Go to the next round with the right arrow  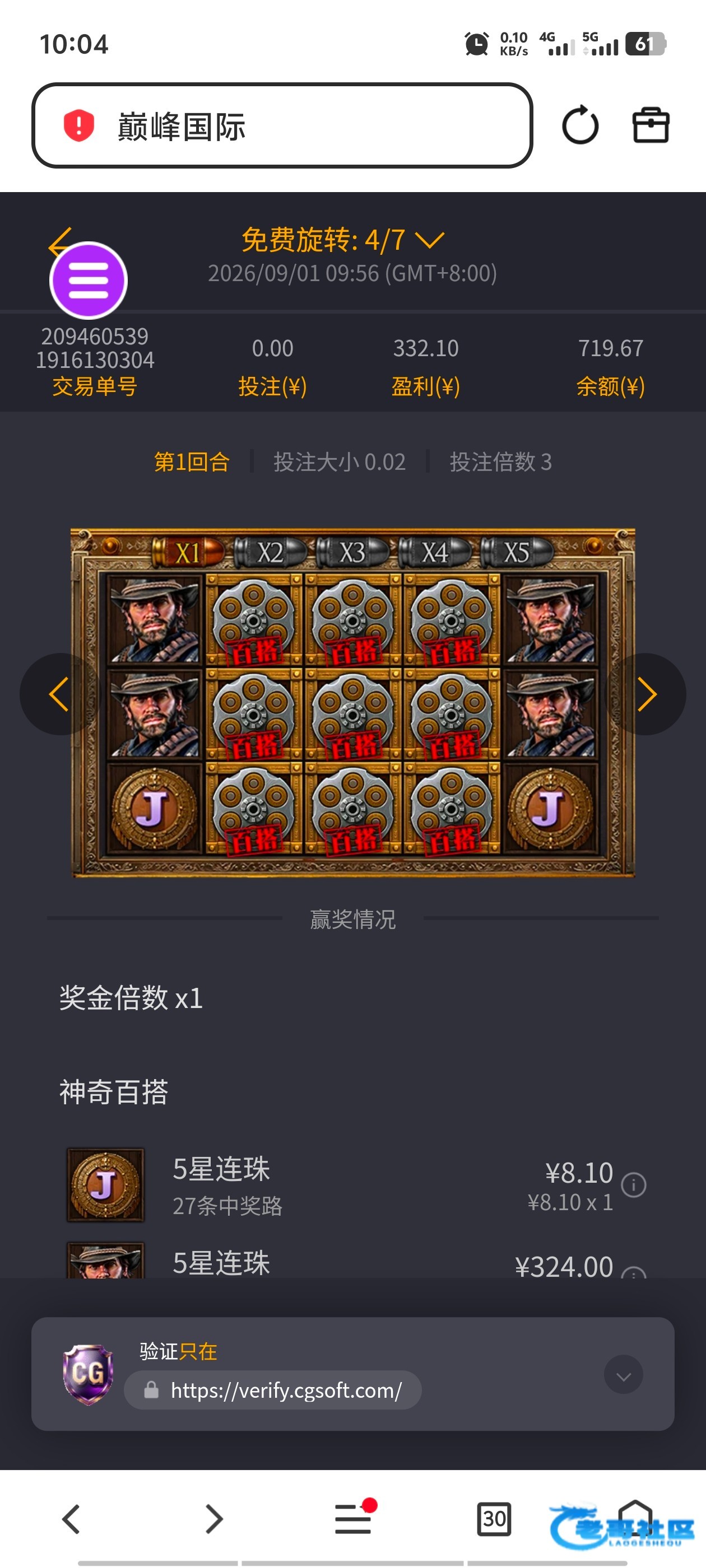(x=646, y=694)
